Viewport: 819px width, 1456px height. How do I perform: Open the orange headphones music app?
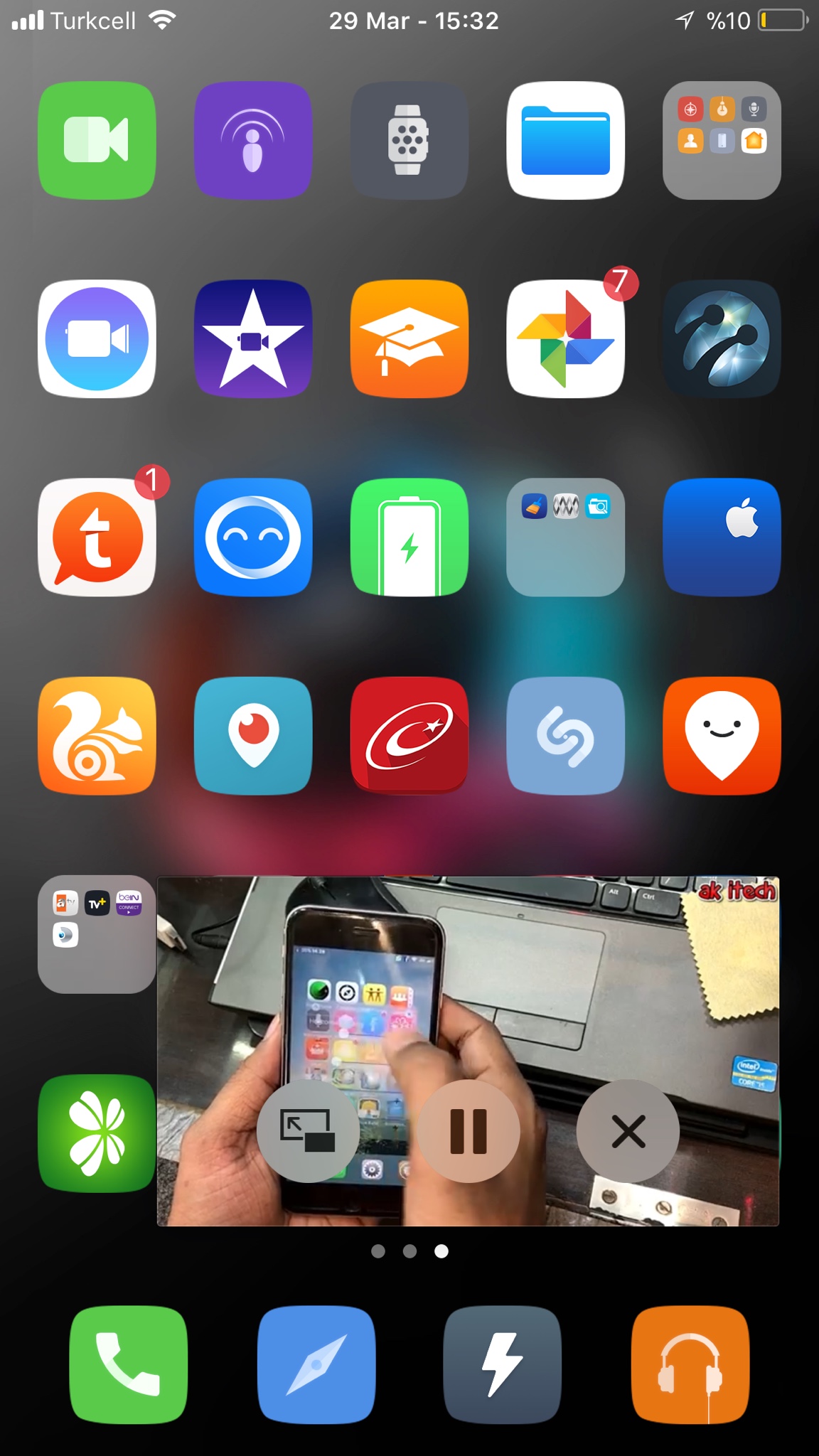(690, 1364)
